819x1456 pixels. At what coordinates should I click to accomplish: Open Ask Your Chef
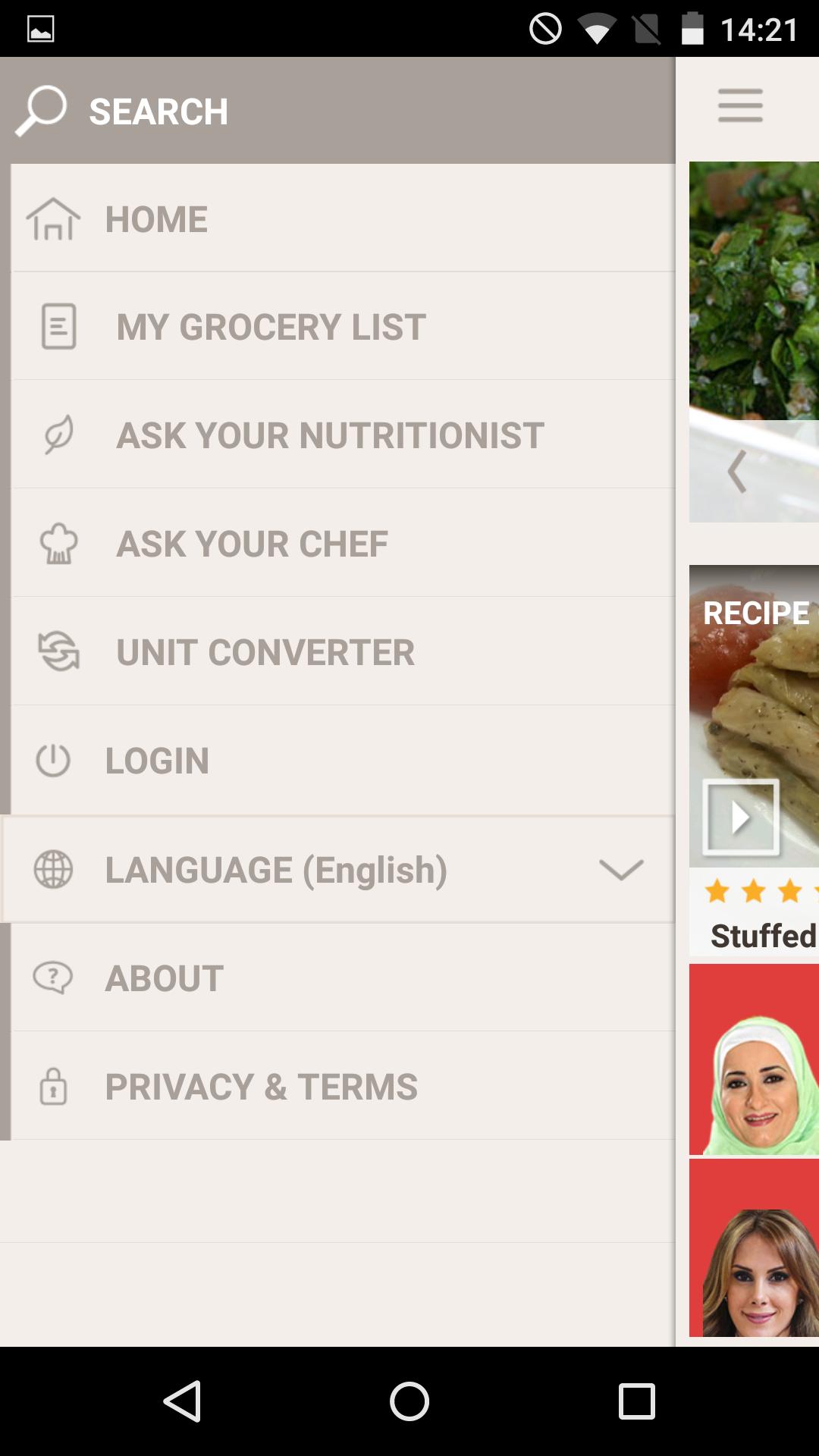pyautogui.click(x=252, y=544)
